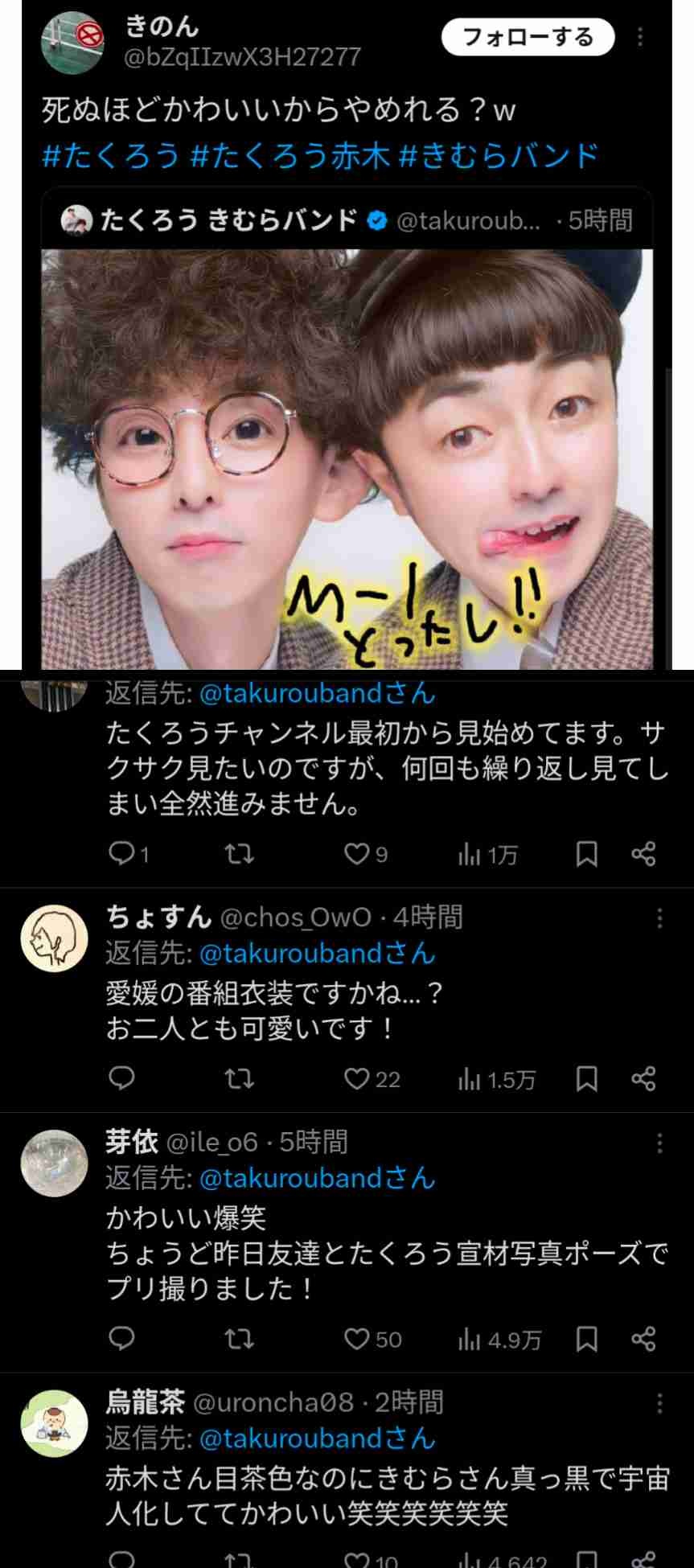Viewport: 694px width, 1568px height.
Task: View きのん's profile picture
Action: 73,43
